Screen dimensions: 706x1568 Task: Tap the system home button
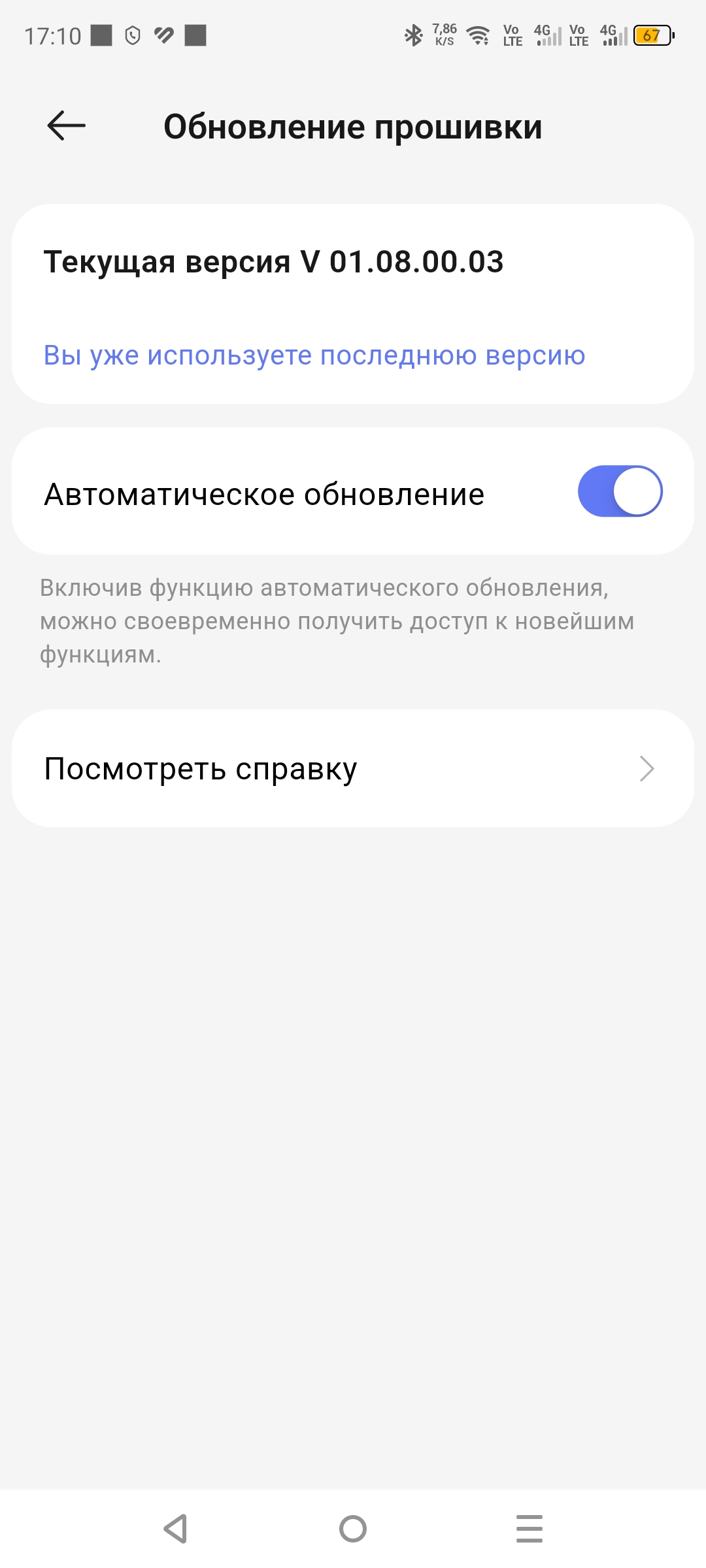point(353,1529)
